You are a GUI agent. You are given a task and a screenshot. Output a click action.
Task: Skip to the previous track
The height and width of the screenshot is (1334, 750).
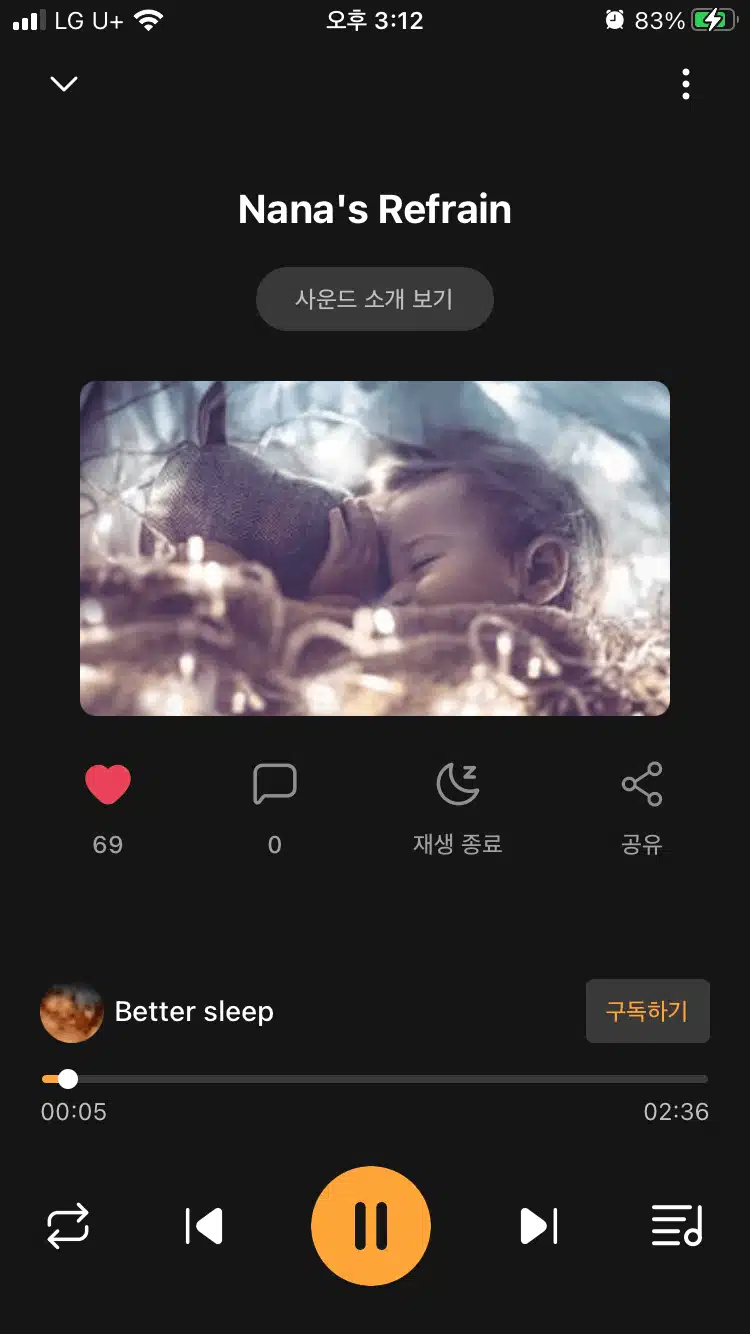[204, 1226]
